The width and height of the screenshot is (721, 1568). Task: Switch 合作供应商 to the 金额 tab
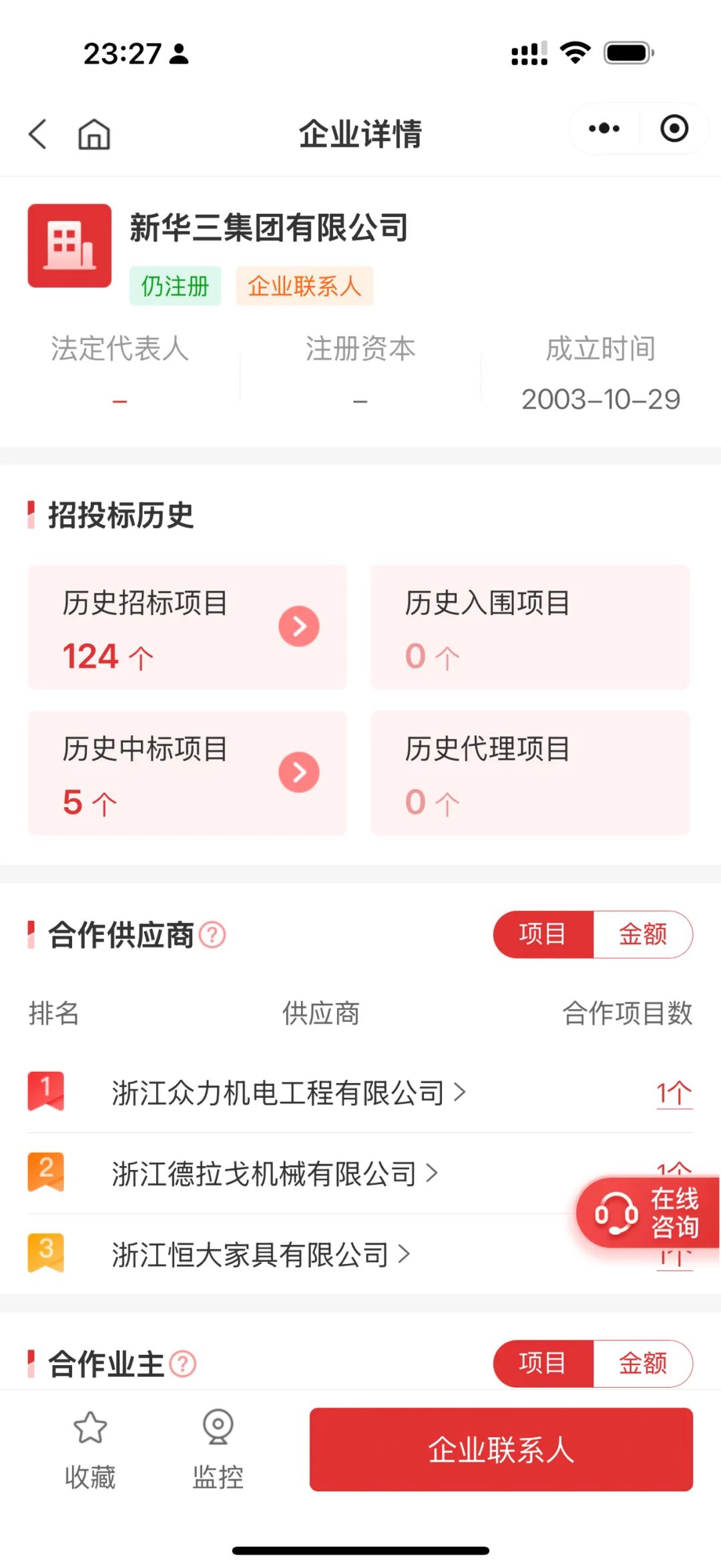pos(642,934)
